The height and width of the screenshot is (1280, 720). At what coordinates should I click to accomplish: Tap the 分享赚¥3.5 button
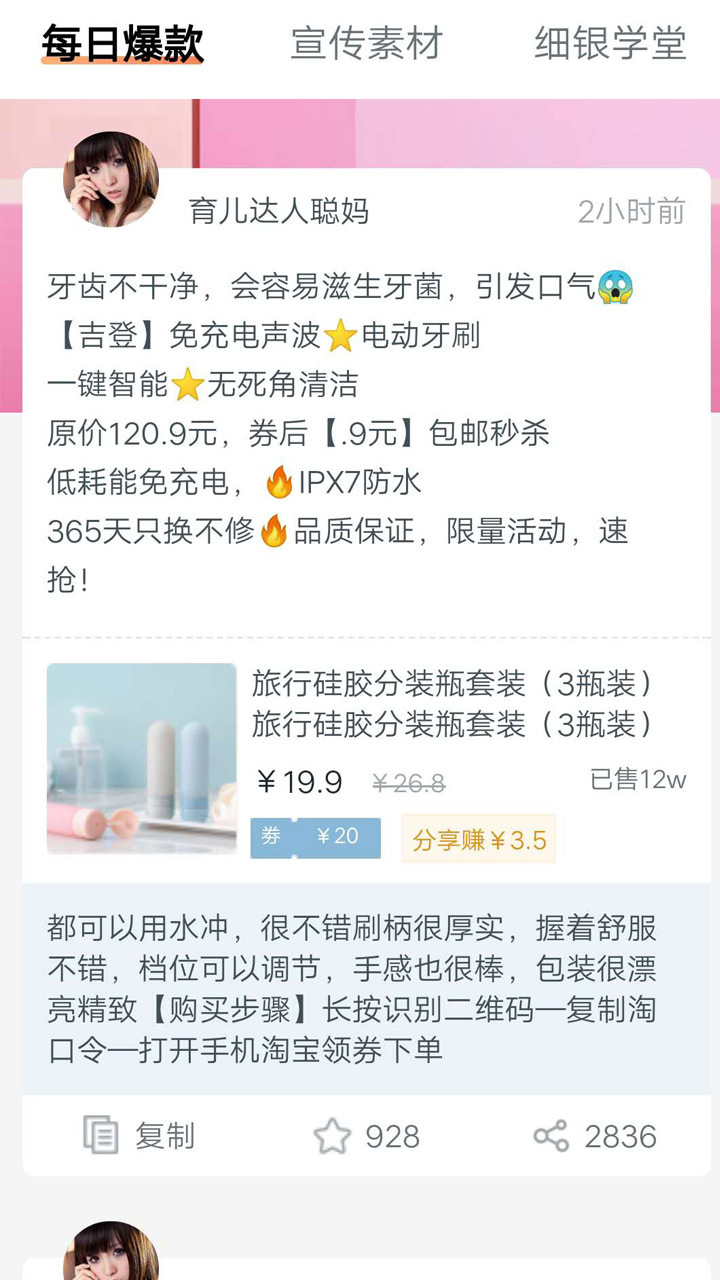(479, 839)
